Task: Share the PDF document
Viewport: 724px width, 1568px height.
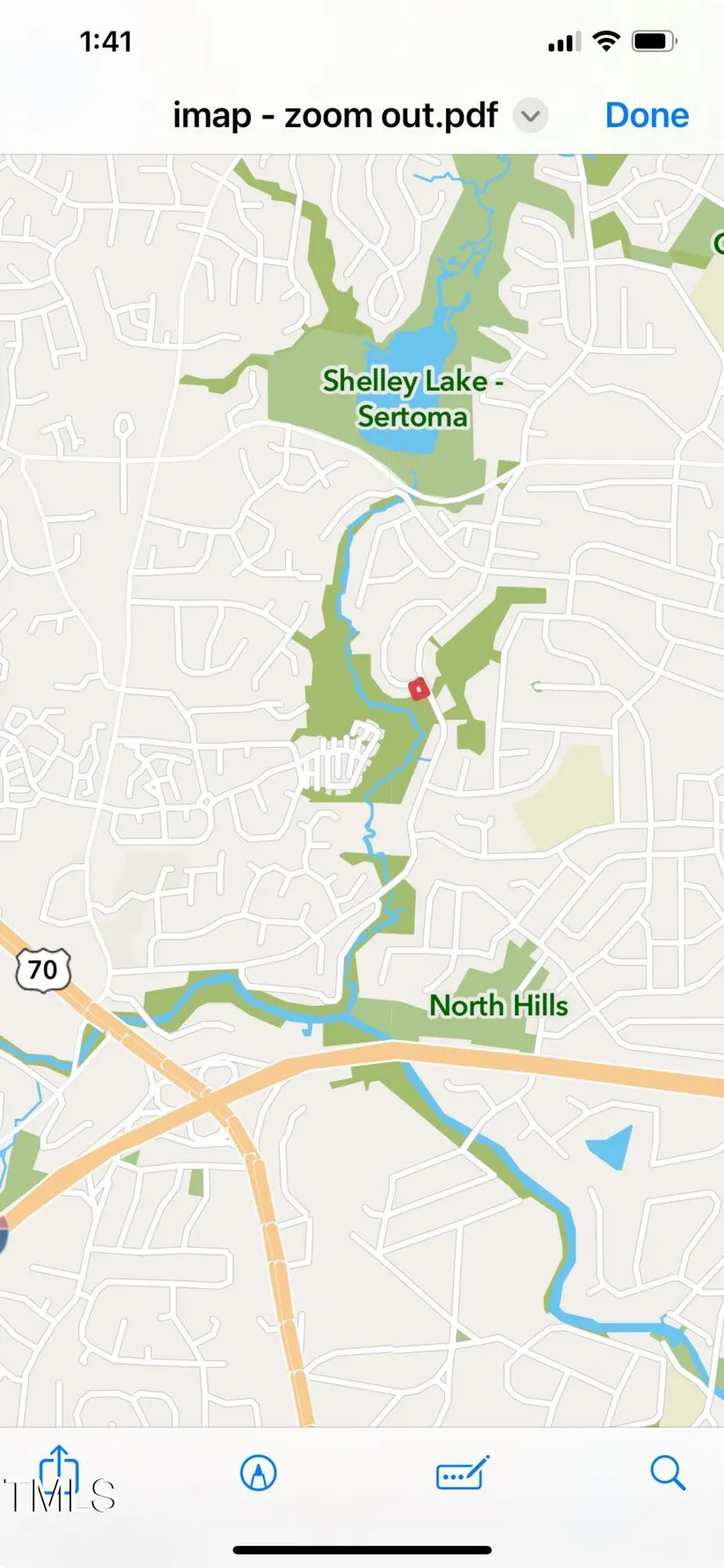Action: coord(60,1472)
